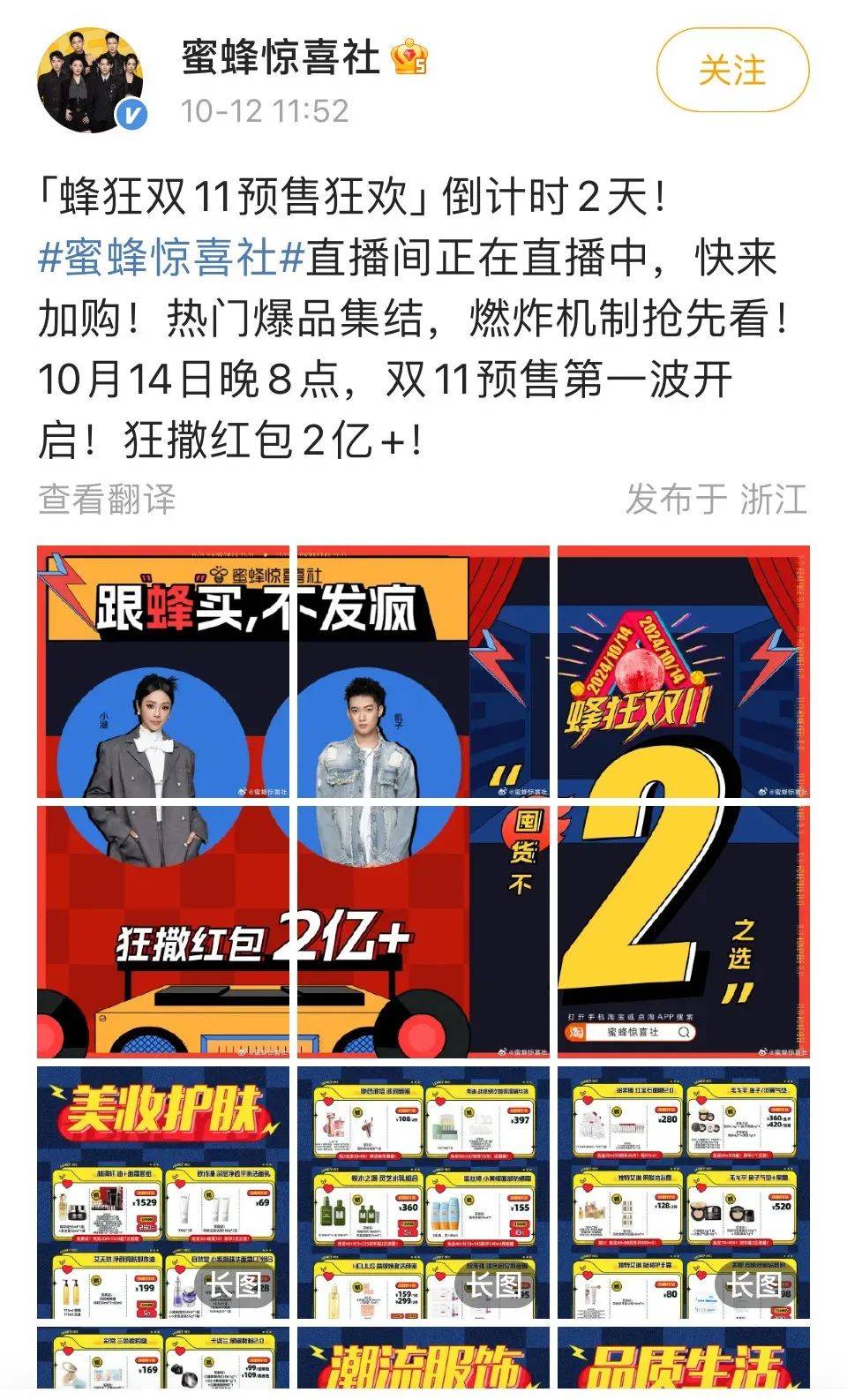The height and width of the screenshot is (1400, 847).
Task: Open the 美妆护肤 long image
Action: tap(162, 1192)
